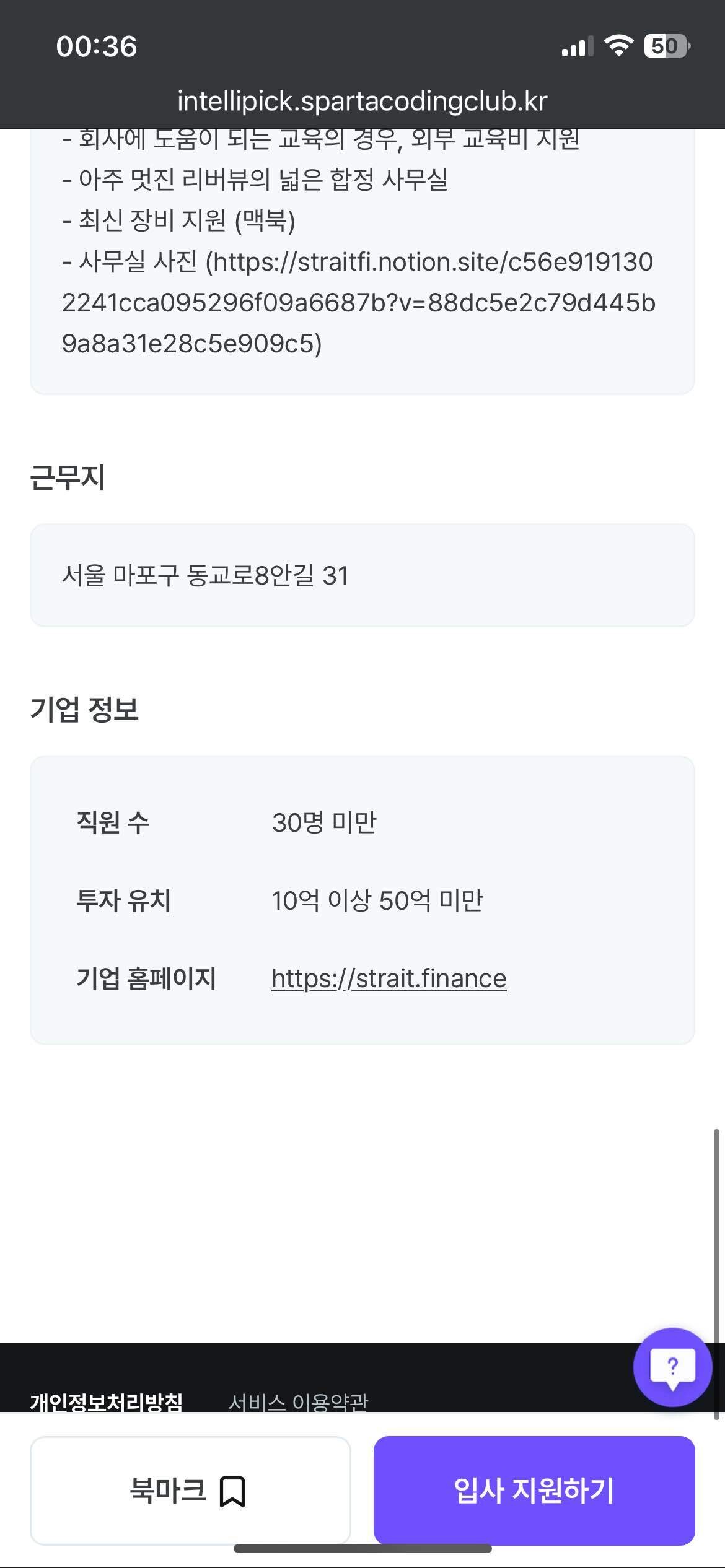Tap the 기업 홈페이지 label
725x1568 pixels.
(x=146, y=977)
